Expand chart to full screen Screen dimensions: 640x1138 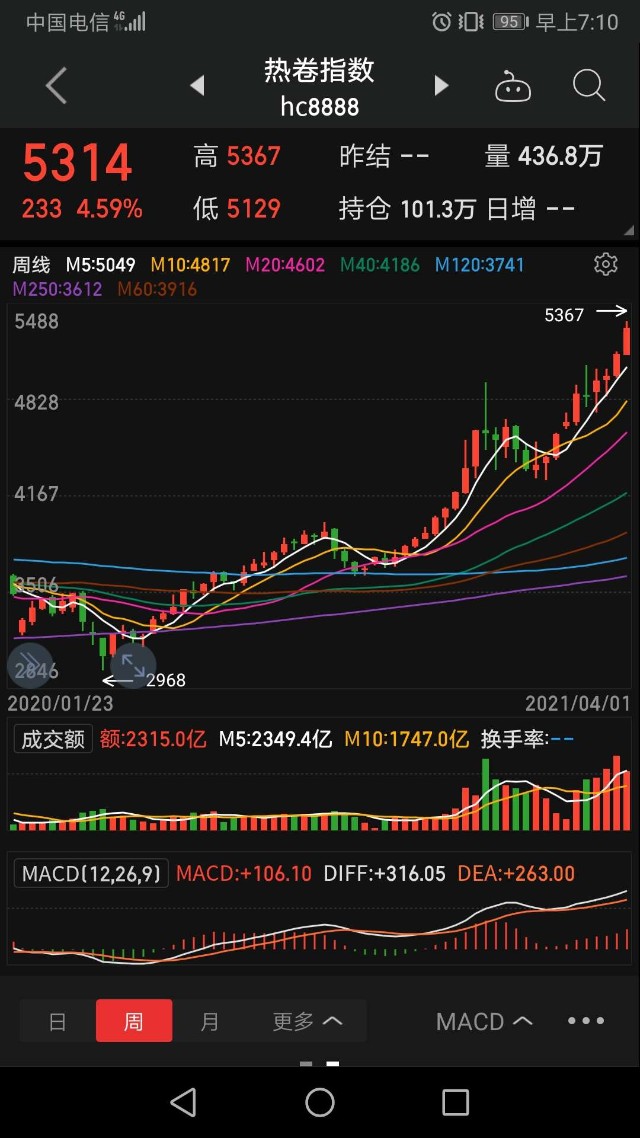[x=132, y=665]
